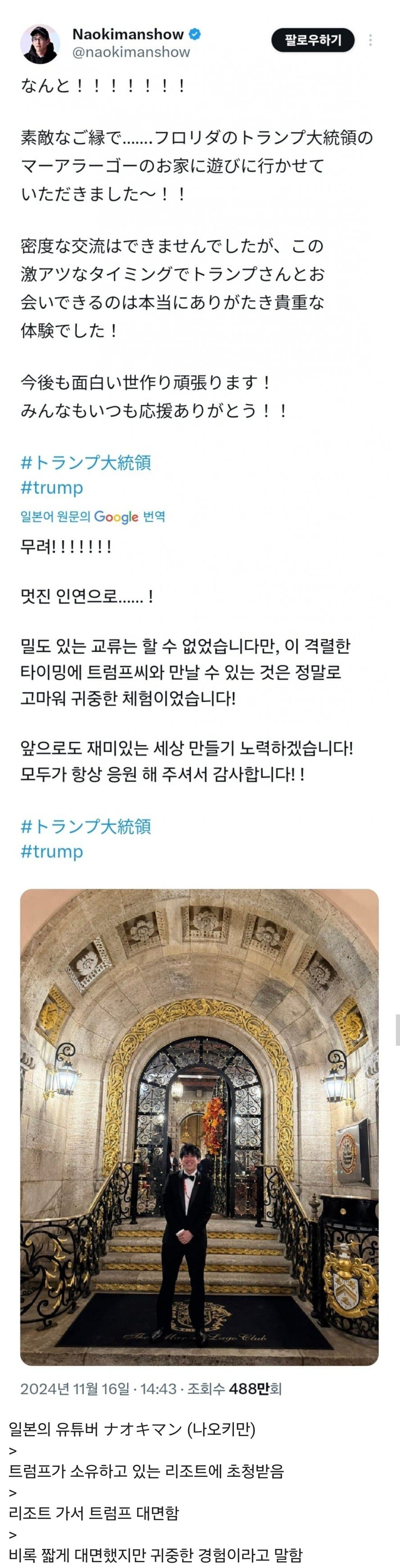View the @naokimanshow profile name
The height and width of the screenshot is (1568, 400).
coord(130,52)
